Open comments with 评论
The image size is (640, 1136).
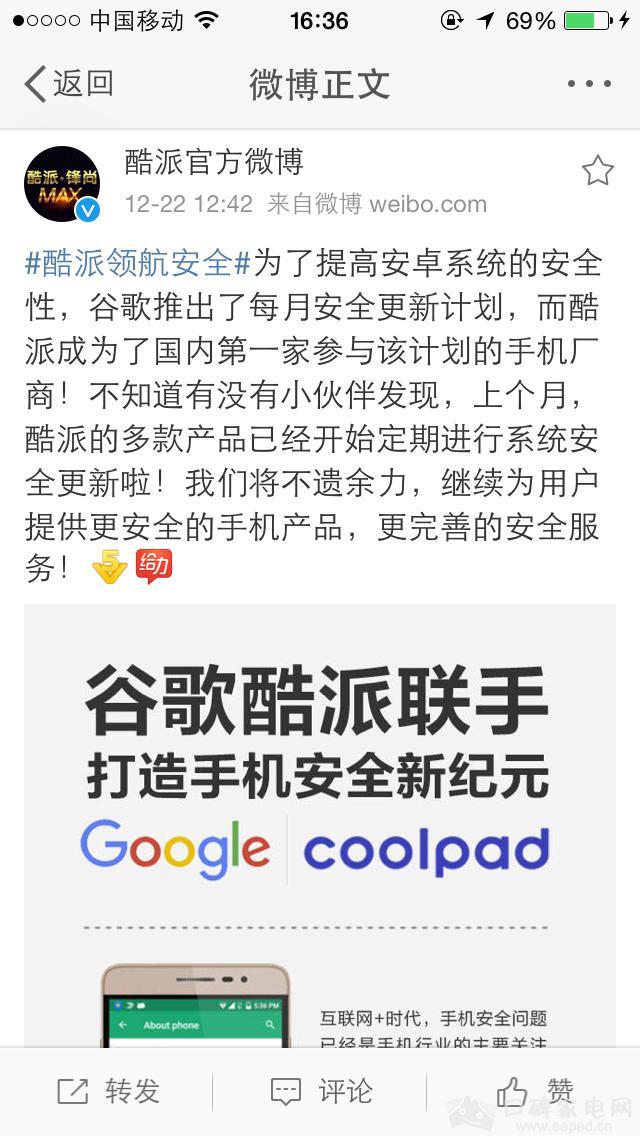tap(322, 1091)
